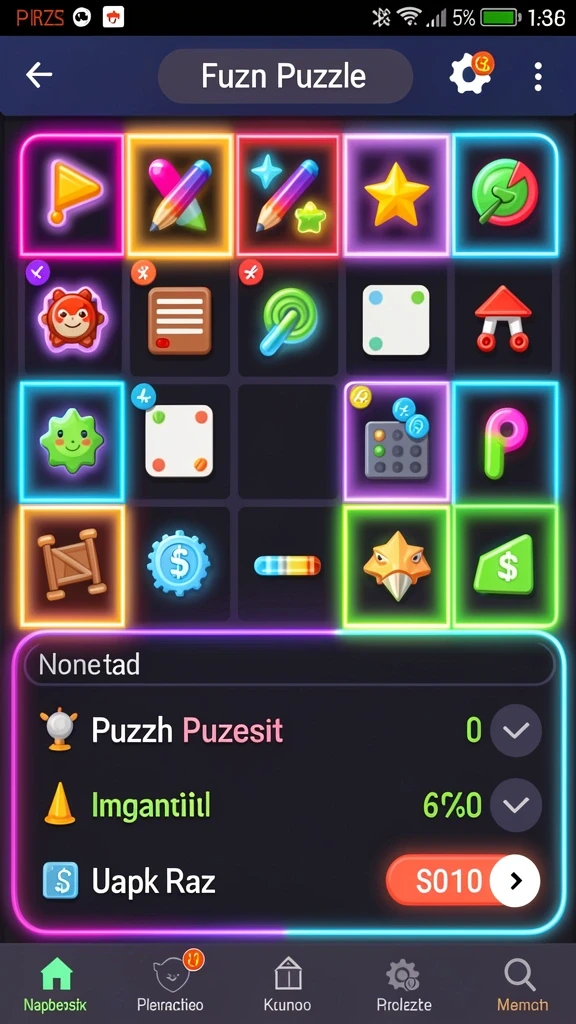Switch to the Napbeasix home tab

click(56, 985)
